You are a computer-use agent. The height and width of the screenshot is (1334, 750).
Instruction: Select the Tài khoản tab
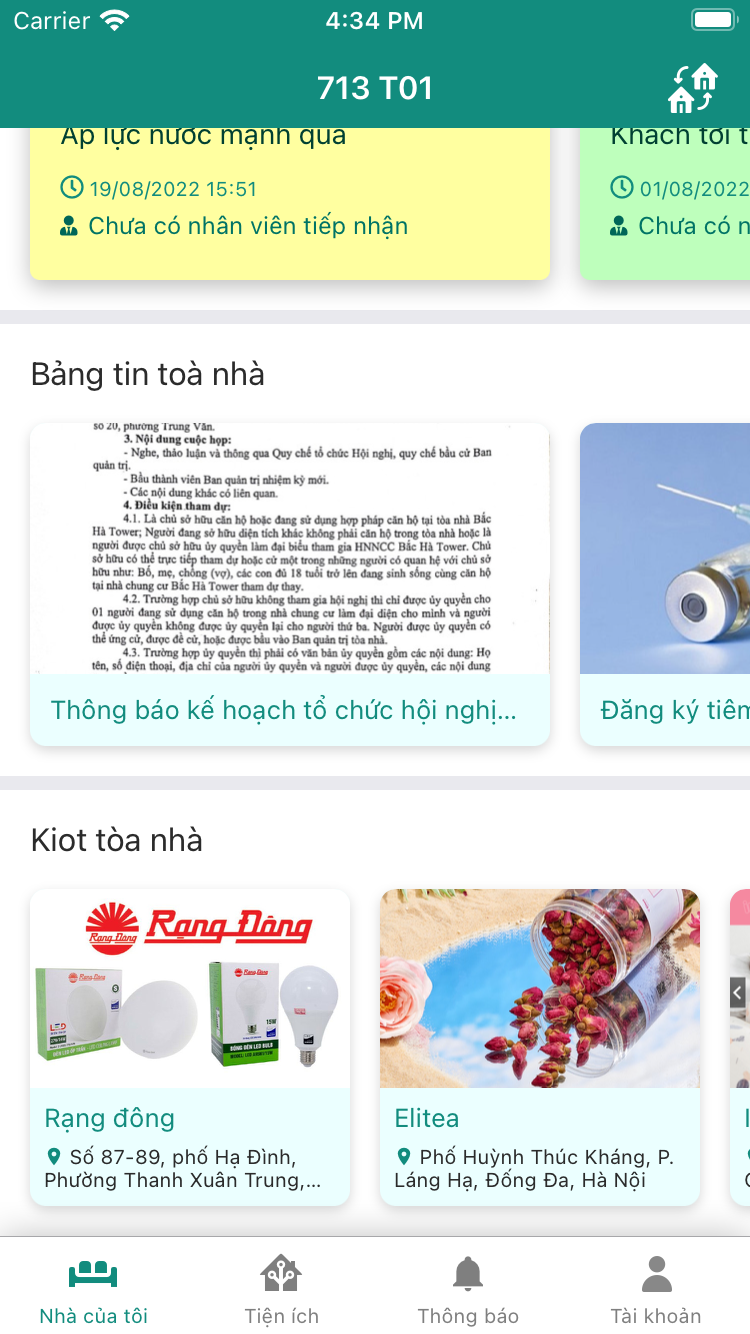(x=656, y=1290)
